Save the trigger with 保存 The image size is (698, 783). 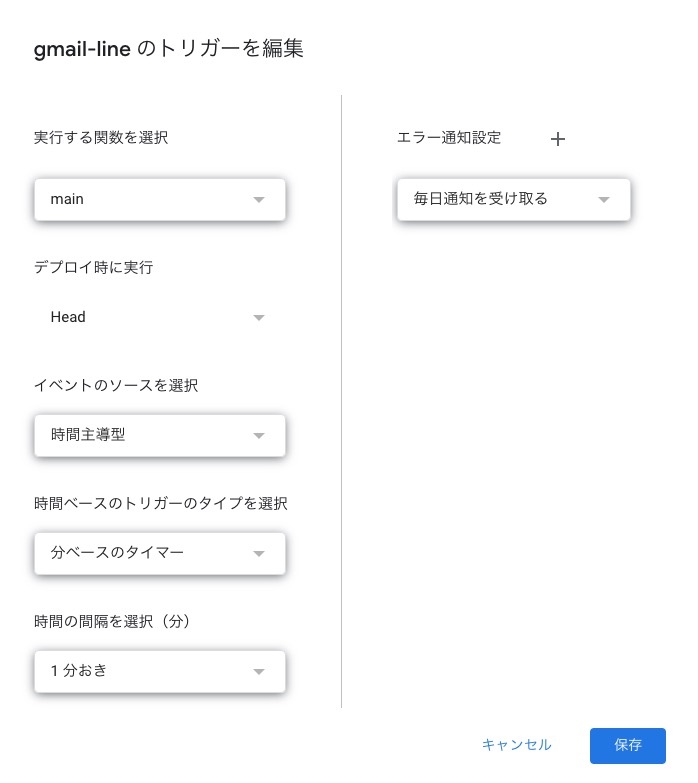coord(627,745)
